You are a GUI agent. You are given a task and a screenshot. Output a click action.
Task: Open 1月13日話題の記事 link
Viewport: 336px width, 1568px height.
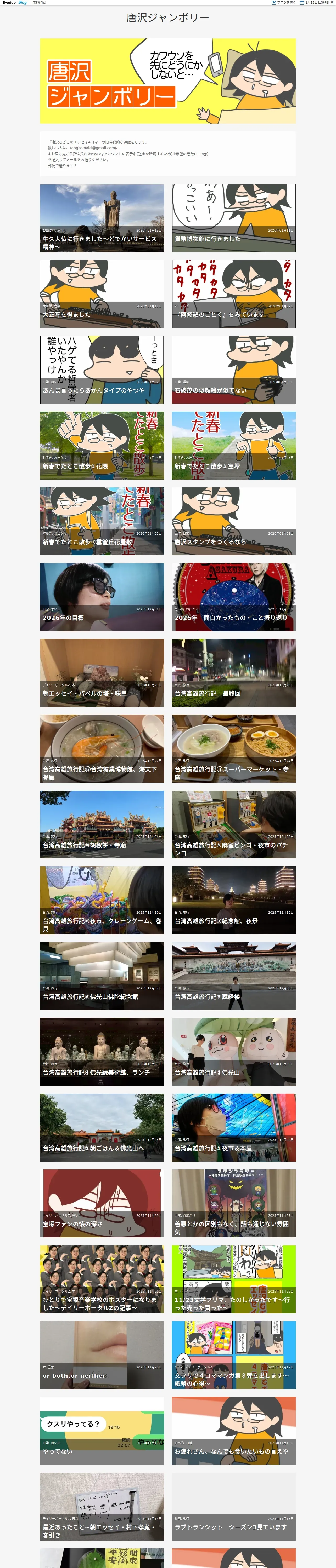(x=319, y=2)
